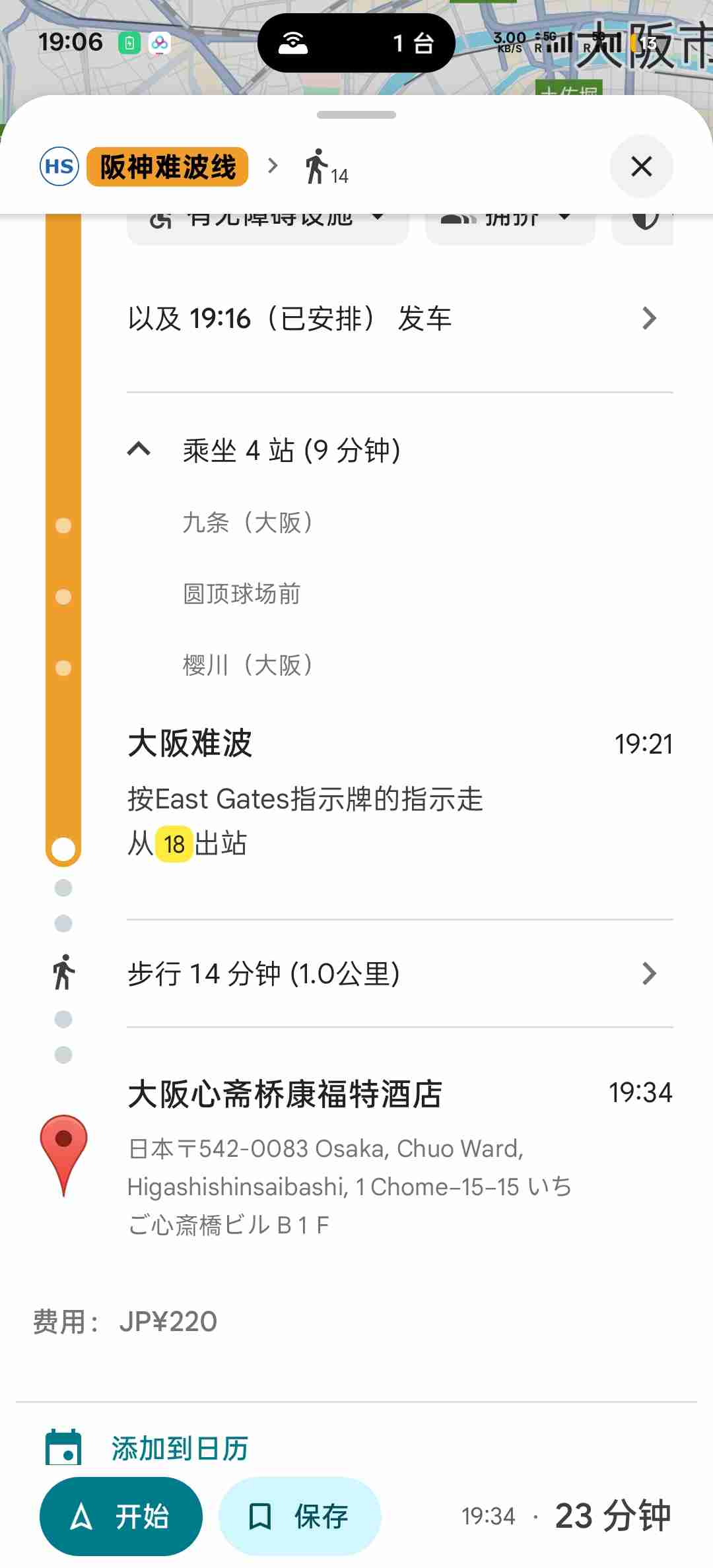
Task: Select the 阪神难波线 route chip
Action: [x=168, y=167]
